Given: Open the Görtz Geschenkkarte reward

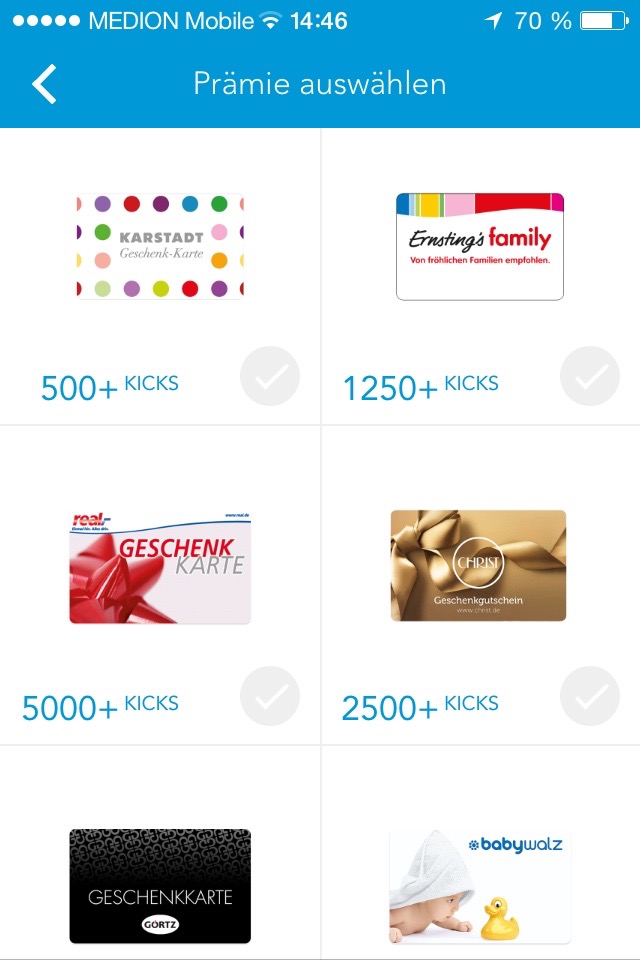Looking at the screenshot, I should pyautogui.click(x=160, y=886).
